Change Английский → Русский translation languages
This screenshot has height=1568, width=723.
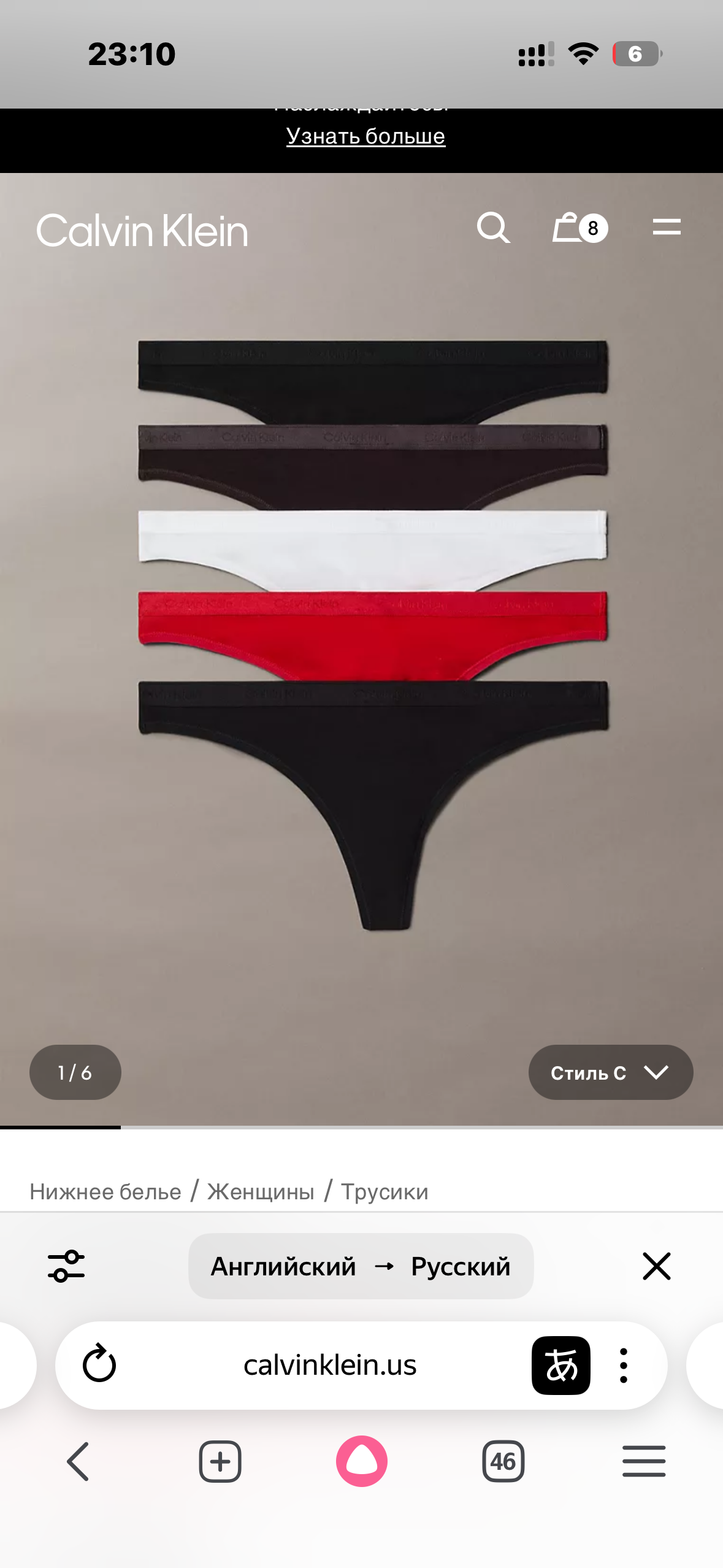(x=361, y=1266)
